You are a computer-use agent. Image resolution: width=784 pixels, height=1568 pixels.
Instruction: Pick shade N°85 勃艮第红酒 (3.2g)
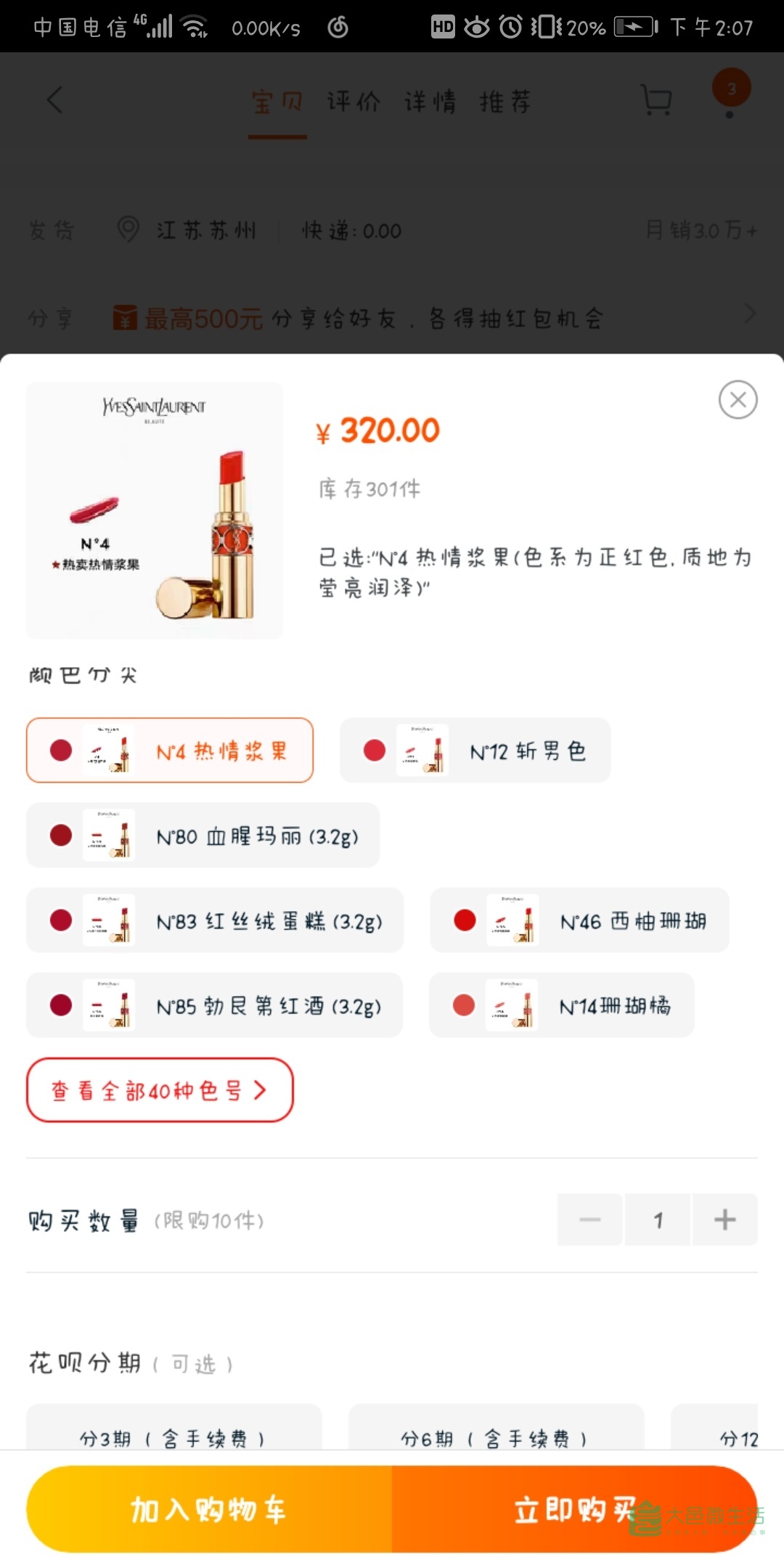214,1005
